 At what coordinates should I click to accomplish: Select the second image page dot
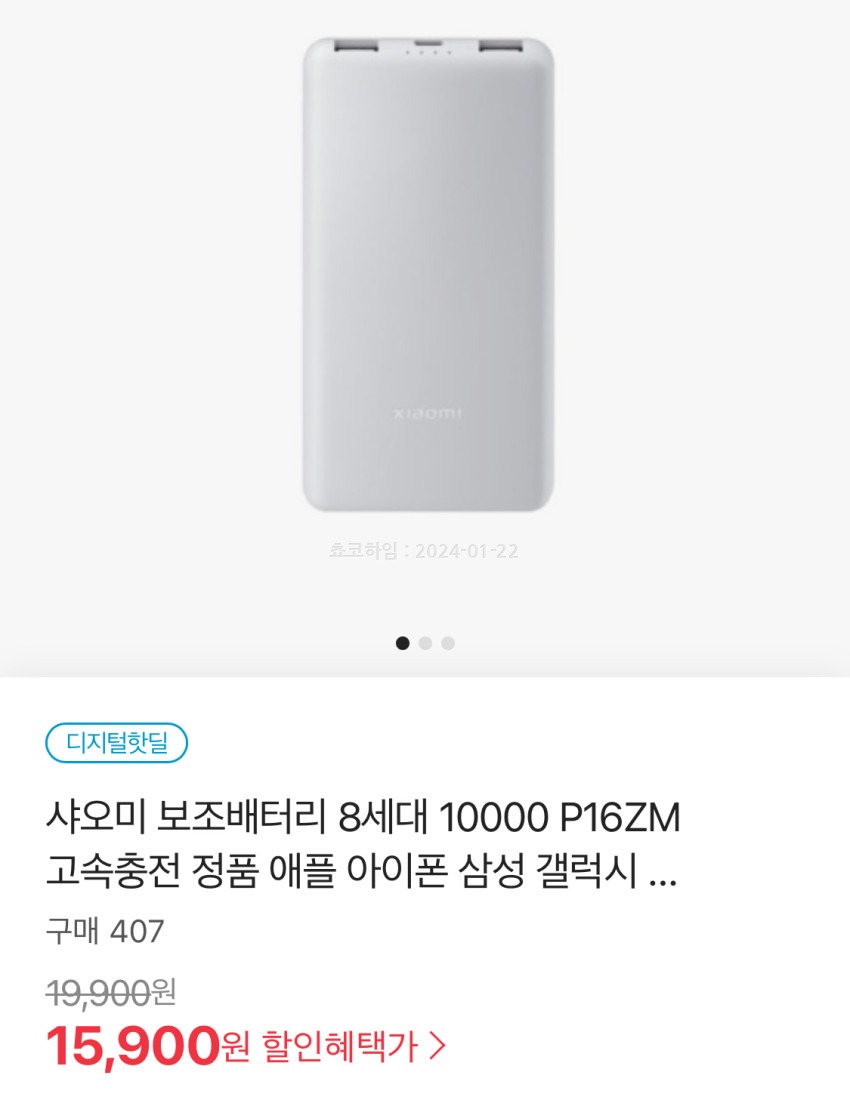(x=425, y=643)
